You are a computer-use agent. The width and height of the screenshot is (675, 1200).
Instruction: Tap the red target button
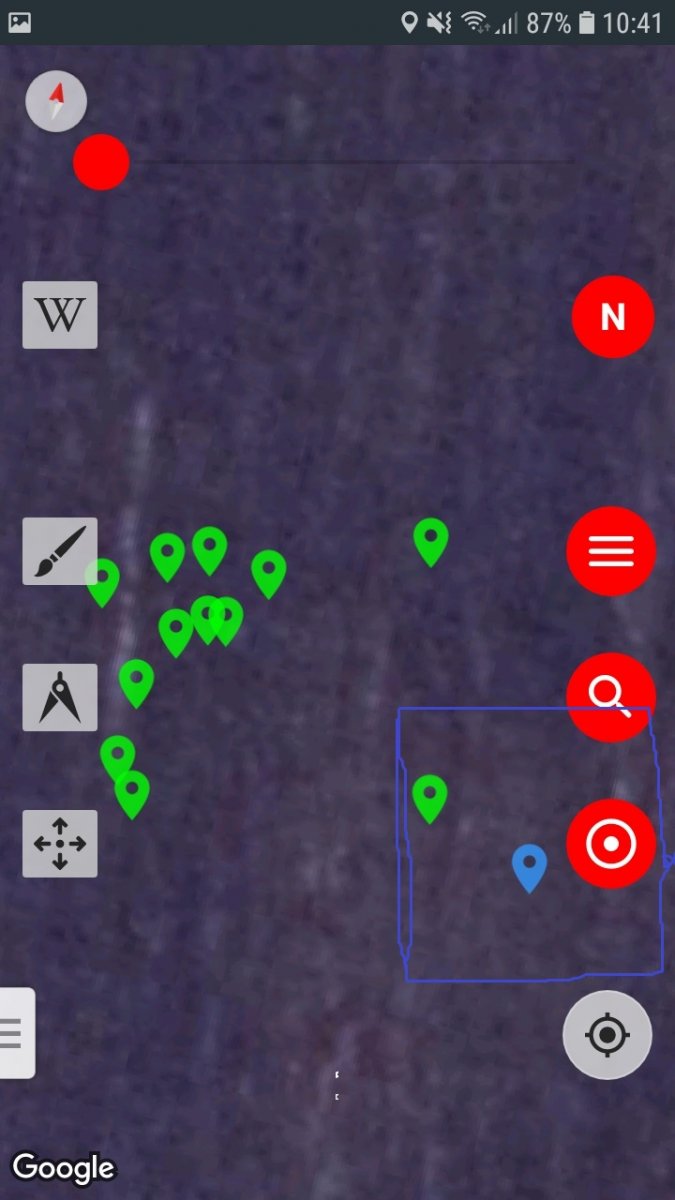point(610,844)
